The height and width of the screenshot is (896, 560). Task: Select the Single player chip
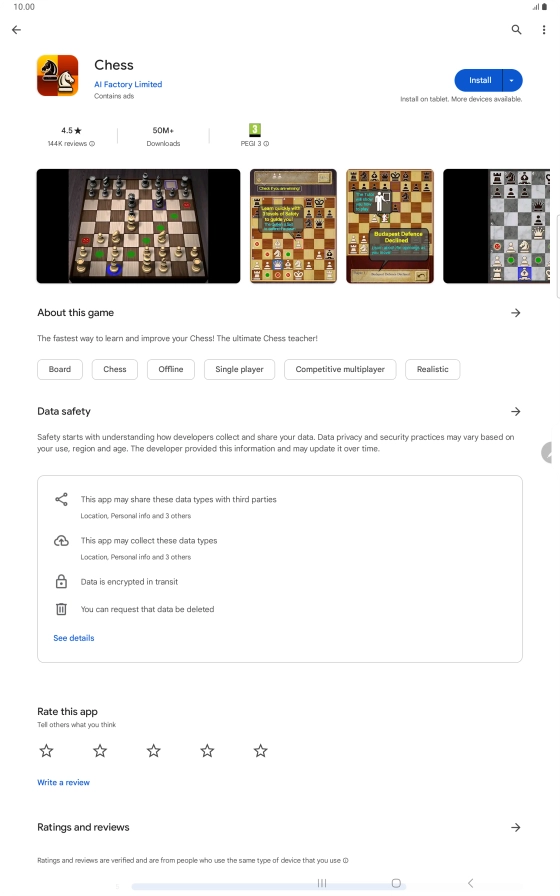click(239, 369)
